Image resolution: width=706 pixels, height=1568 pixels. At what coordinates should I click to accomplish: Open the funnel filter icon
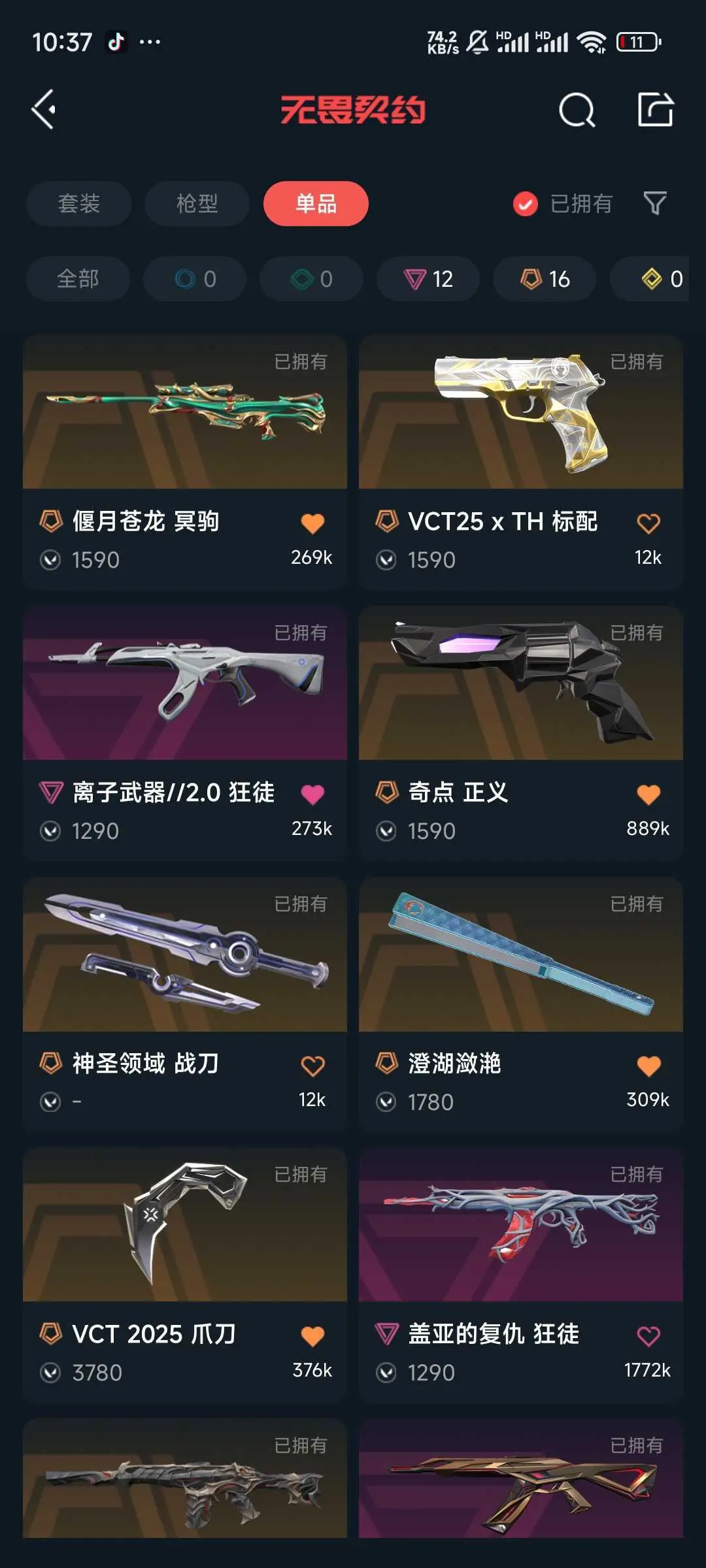pos(655,204)
